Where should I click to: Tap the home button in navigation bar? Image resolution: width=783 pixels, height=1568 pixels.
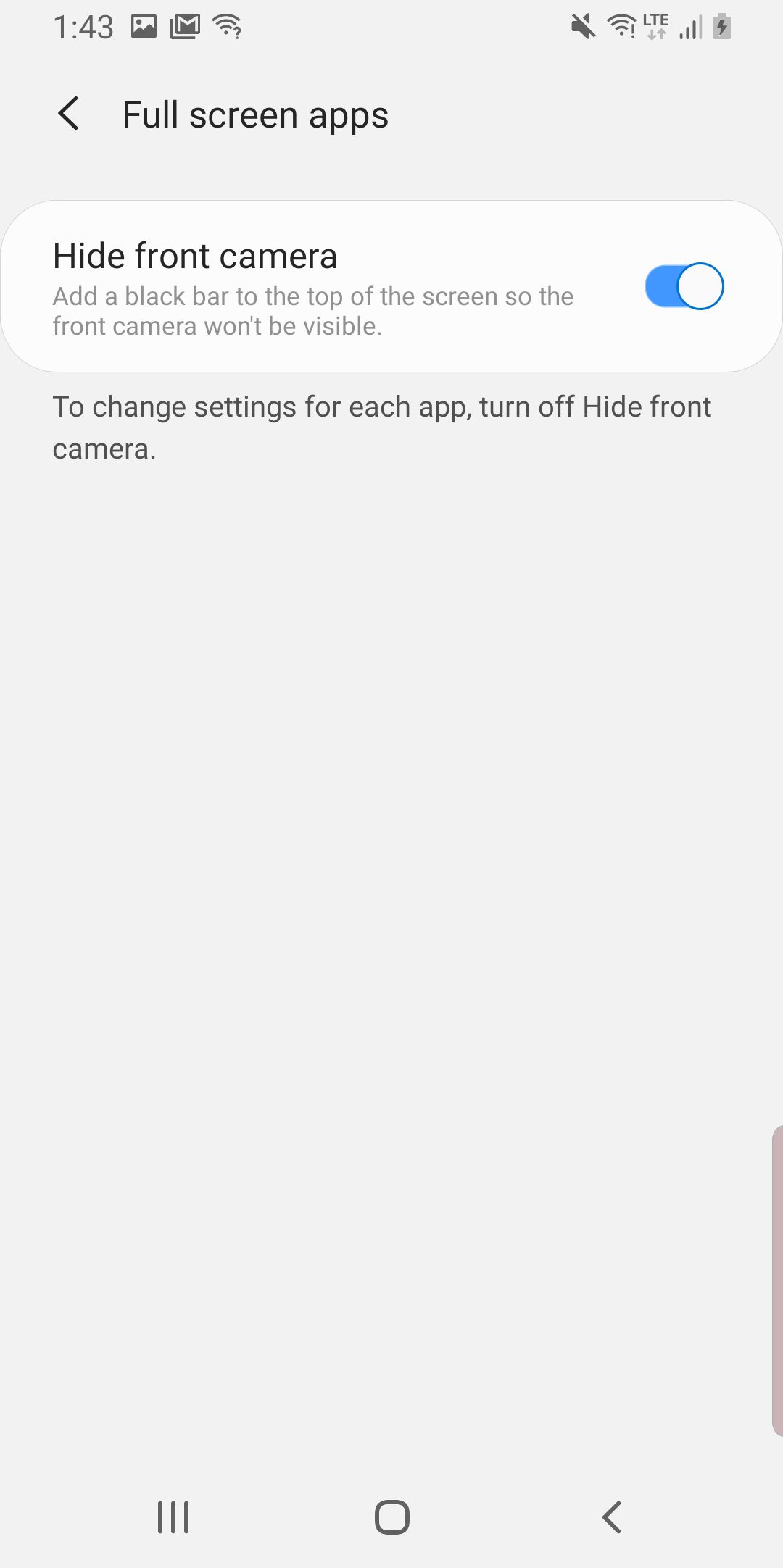pyautogui.click(x=391, y=1517)
